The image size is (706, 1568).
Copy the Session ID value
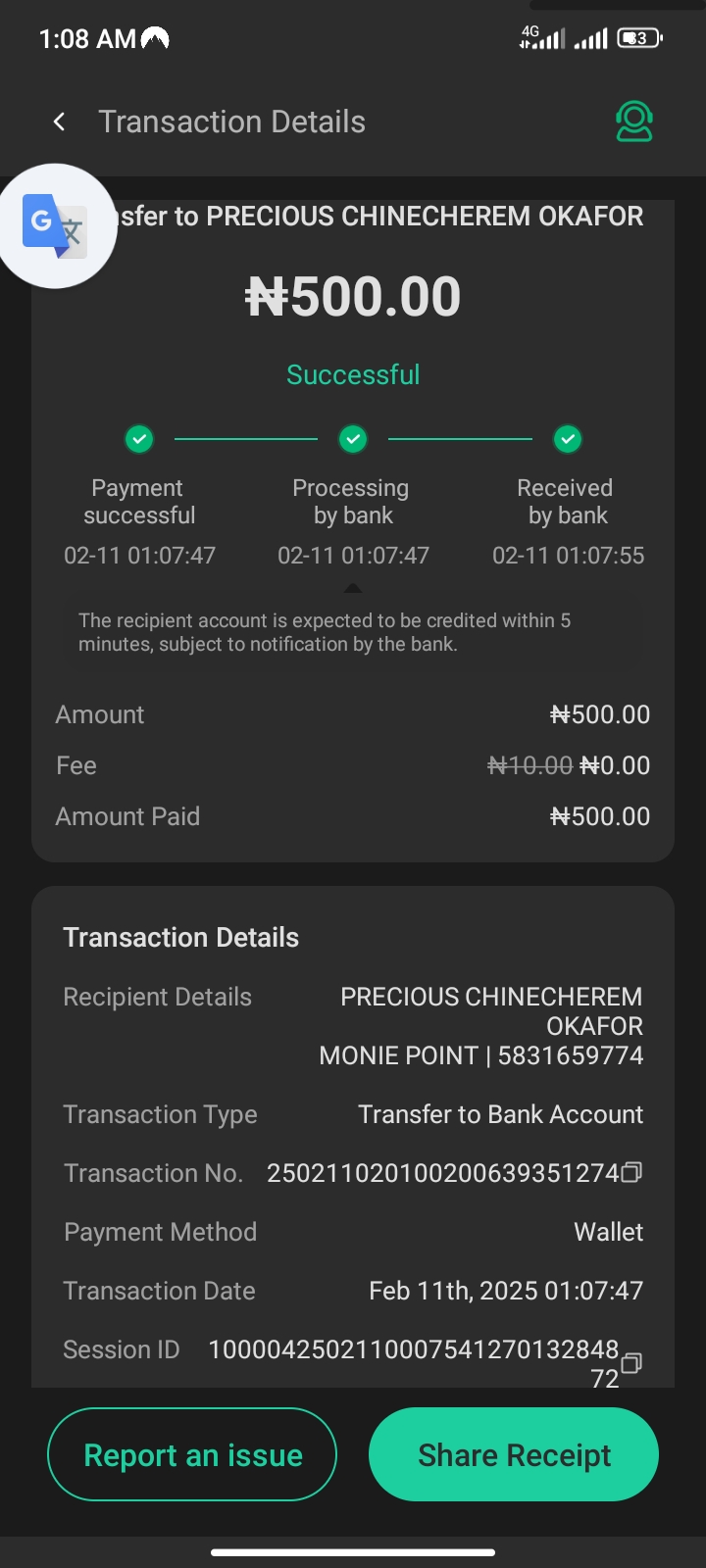pyautogui.click(x=632, y=1362)
